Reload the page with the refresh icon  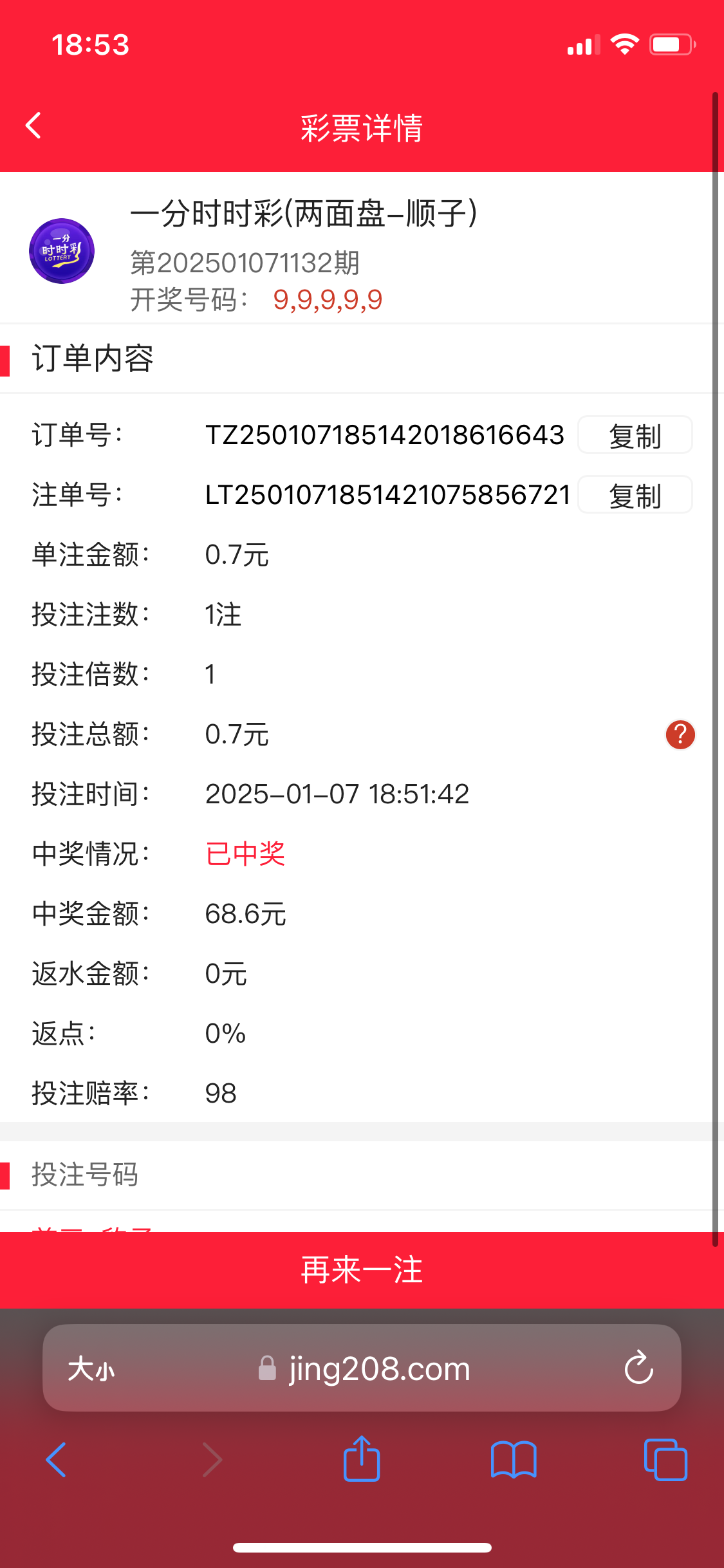click(639, 1367)
